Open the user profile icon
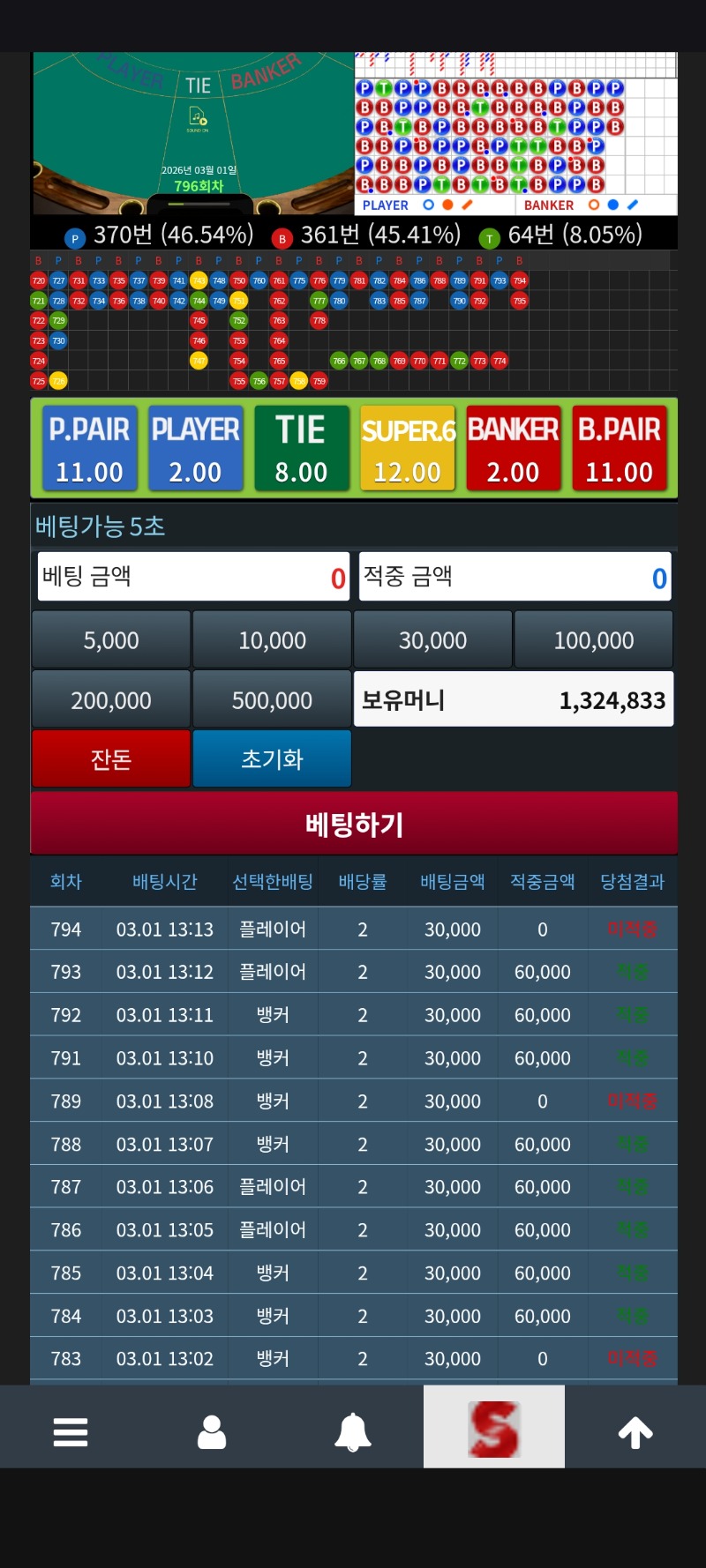The height and width of the screenshot is (1568, 706). [x=212, y=1432]
